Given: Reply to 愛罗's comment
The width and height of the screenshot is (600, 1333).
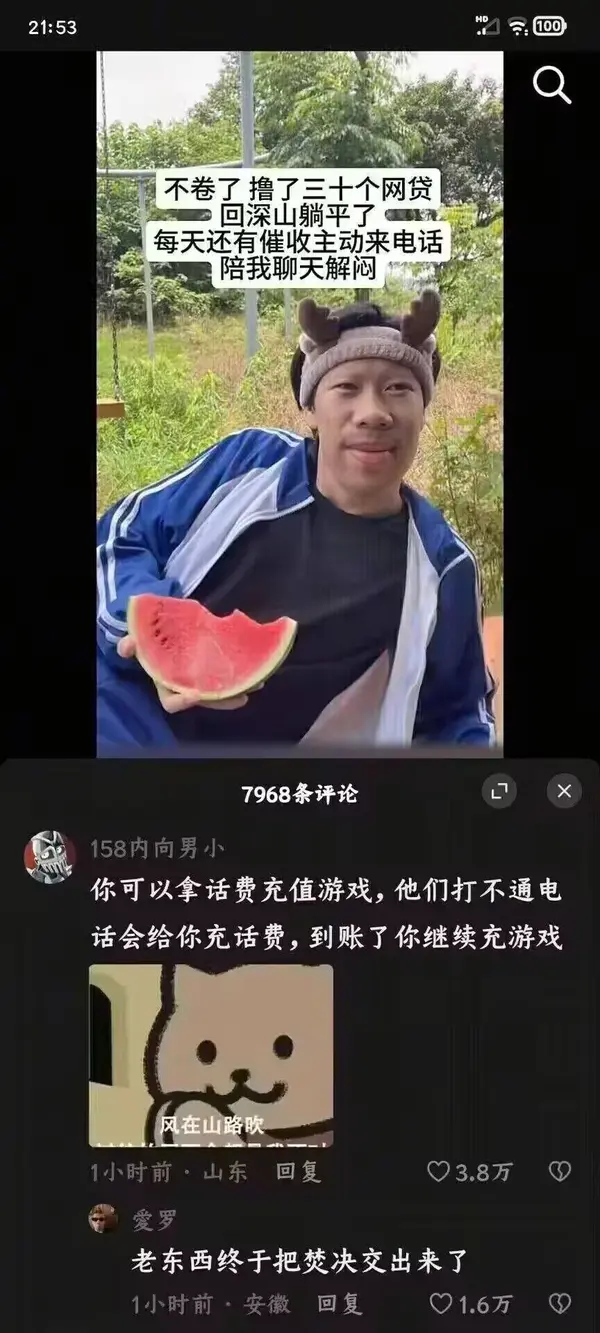Looking at the screenshot, I should click(339, 1304).
